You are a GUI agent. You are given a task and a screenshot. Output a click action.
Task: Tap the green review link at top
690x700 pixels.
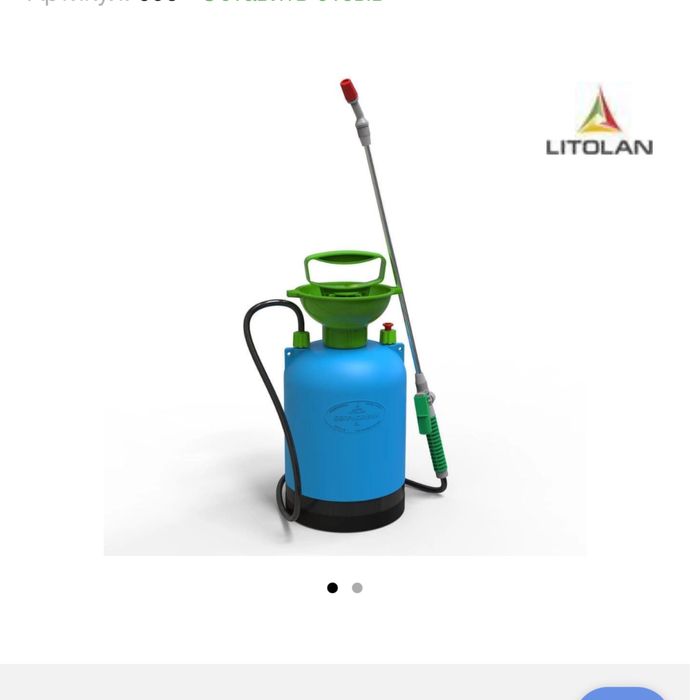tap(292, 2)
